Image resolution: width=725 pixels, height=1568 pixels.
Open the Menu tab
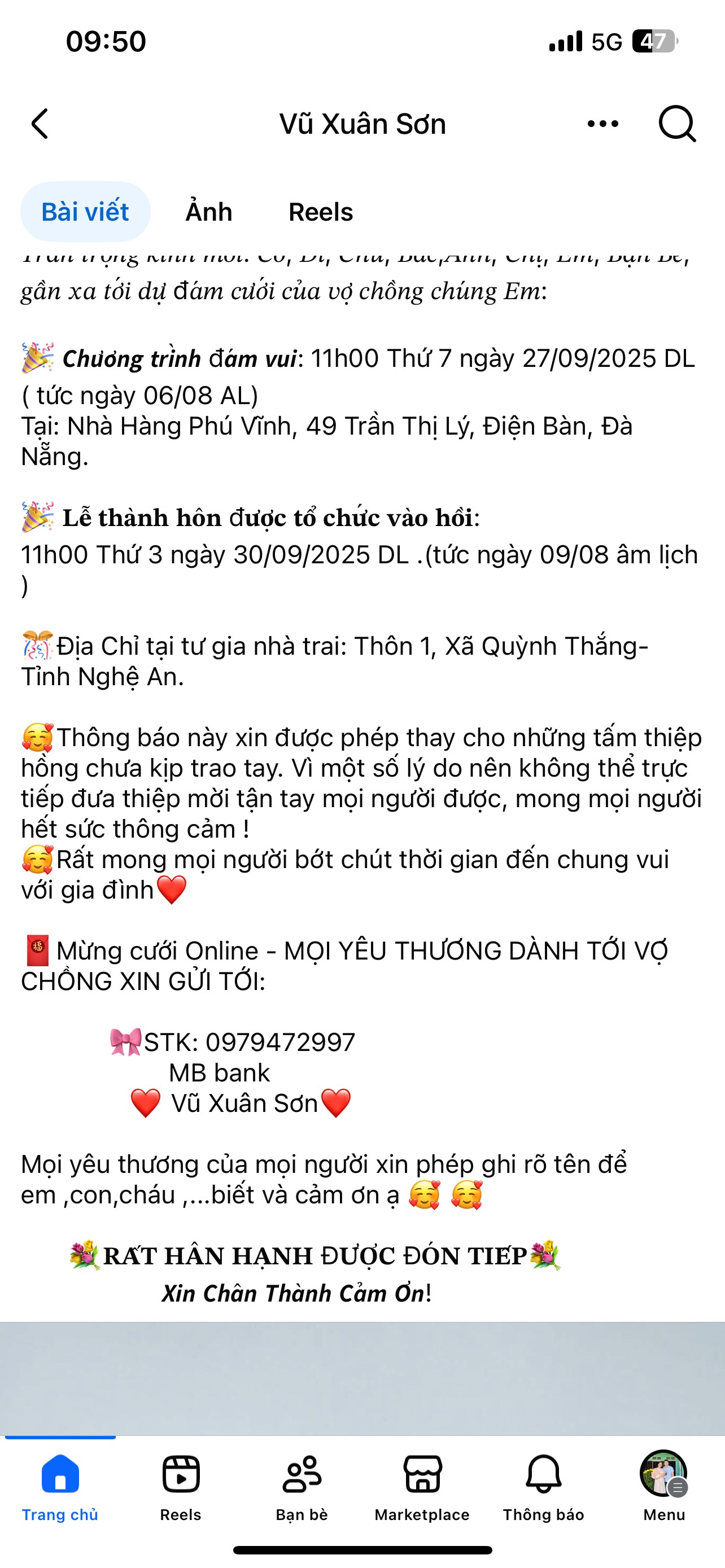(663, 1486)
